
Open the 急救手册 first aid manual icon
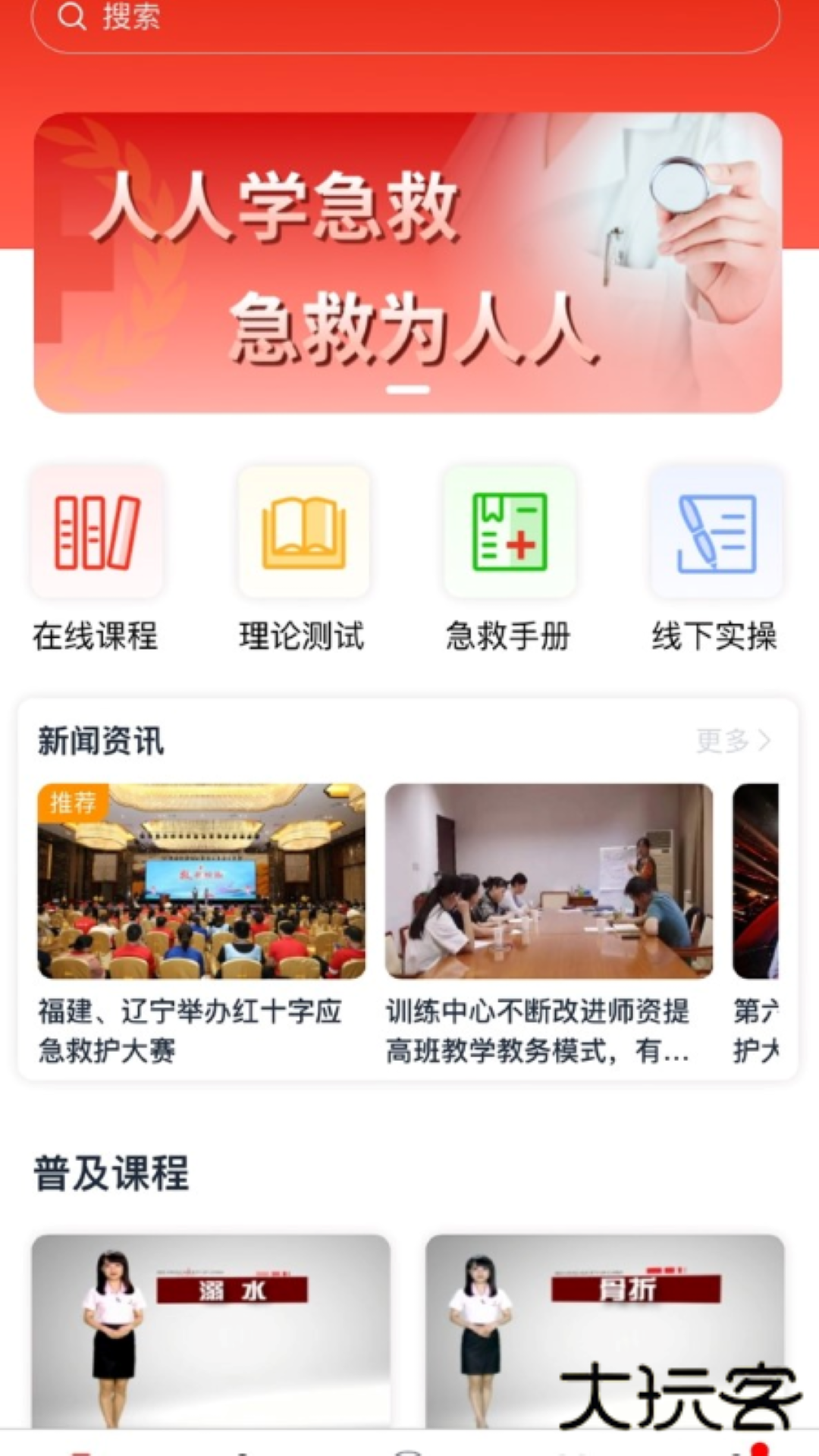click(x=510, y=535)
